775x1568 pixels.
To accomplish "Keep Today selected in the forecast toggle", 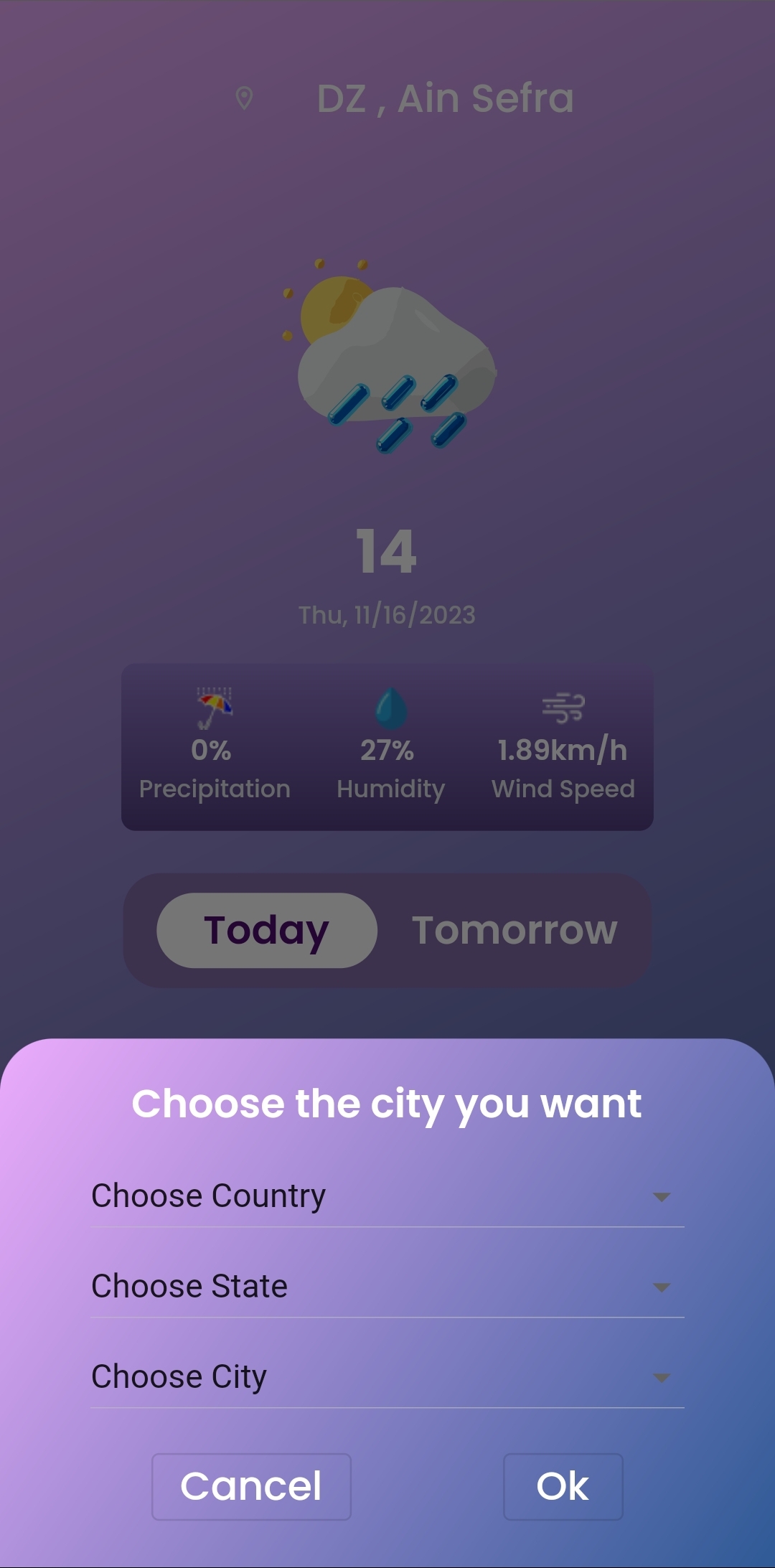I will pyautogui.click(x=266, y=929).
